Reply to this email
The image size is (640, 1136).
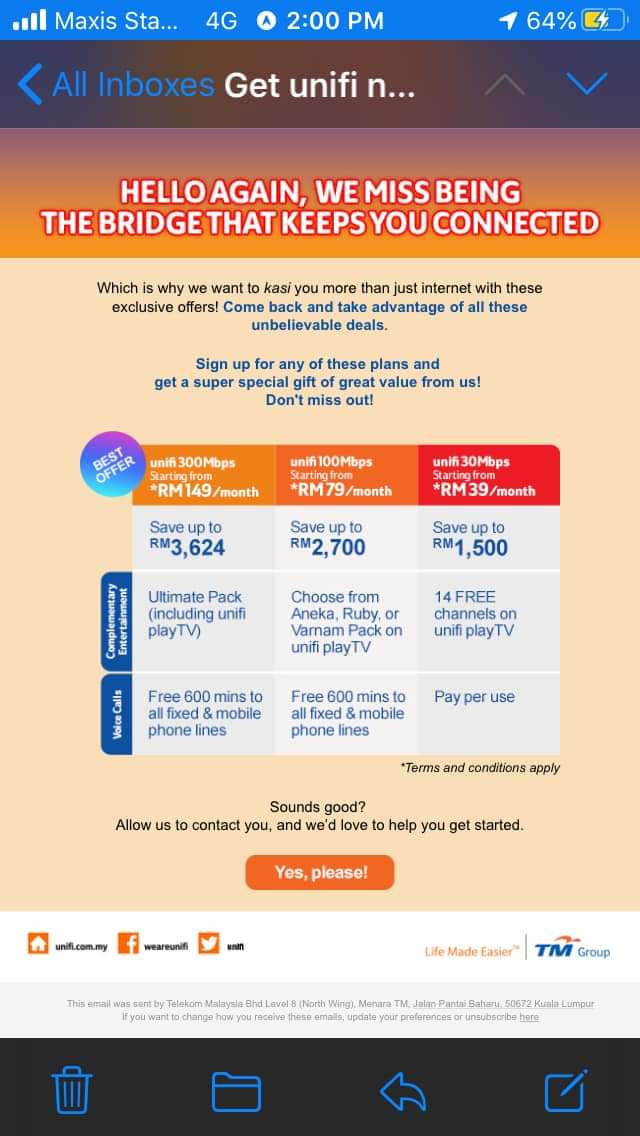(x=403, y=1091)
